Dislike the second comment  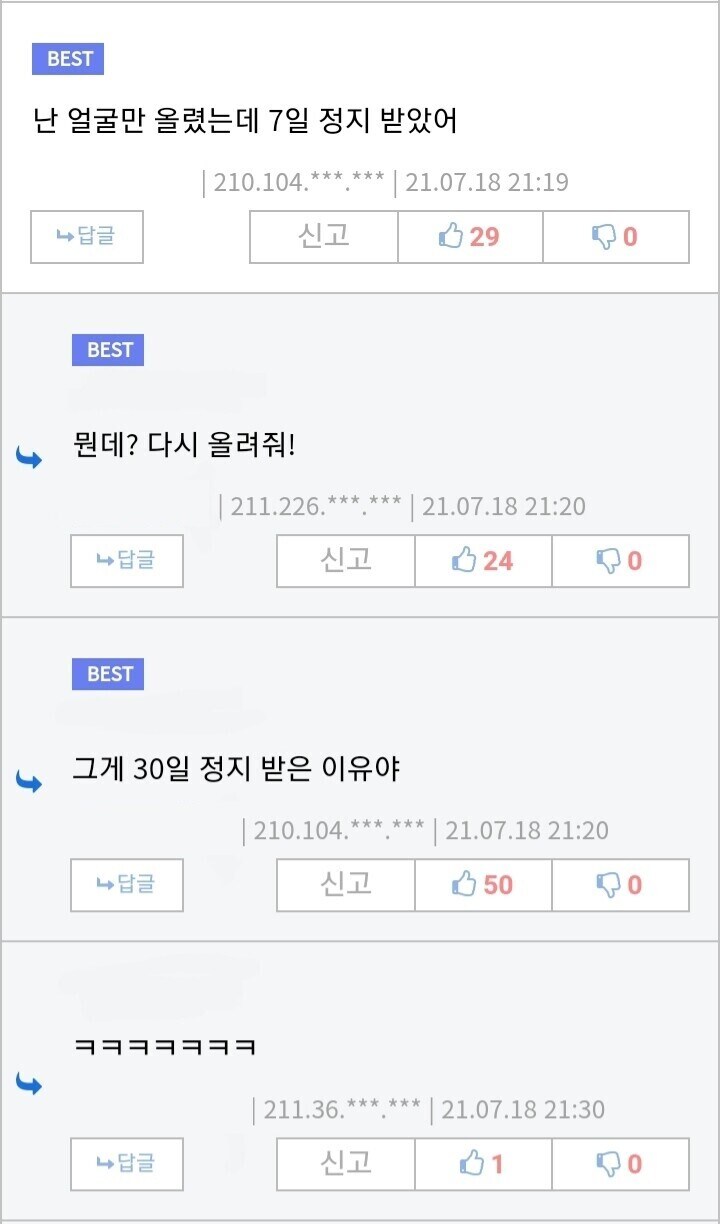click(621, 561)
